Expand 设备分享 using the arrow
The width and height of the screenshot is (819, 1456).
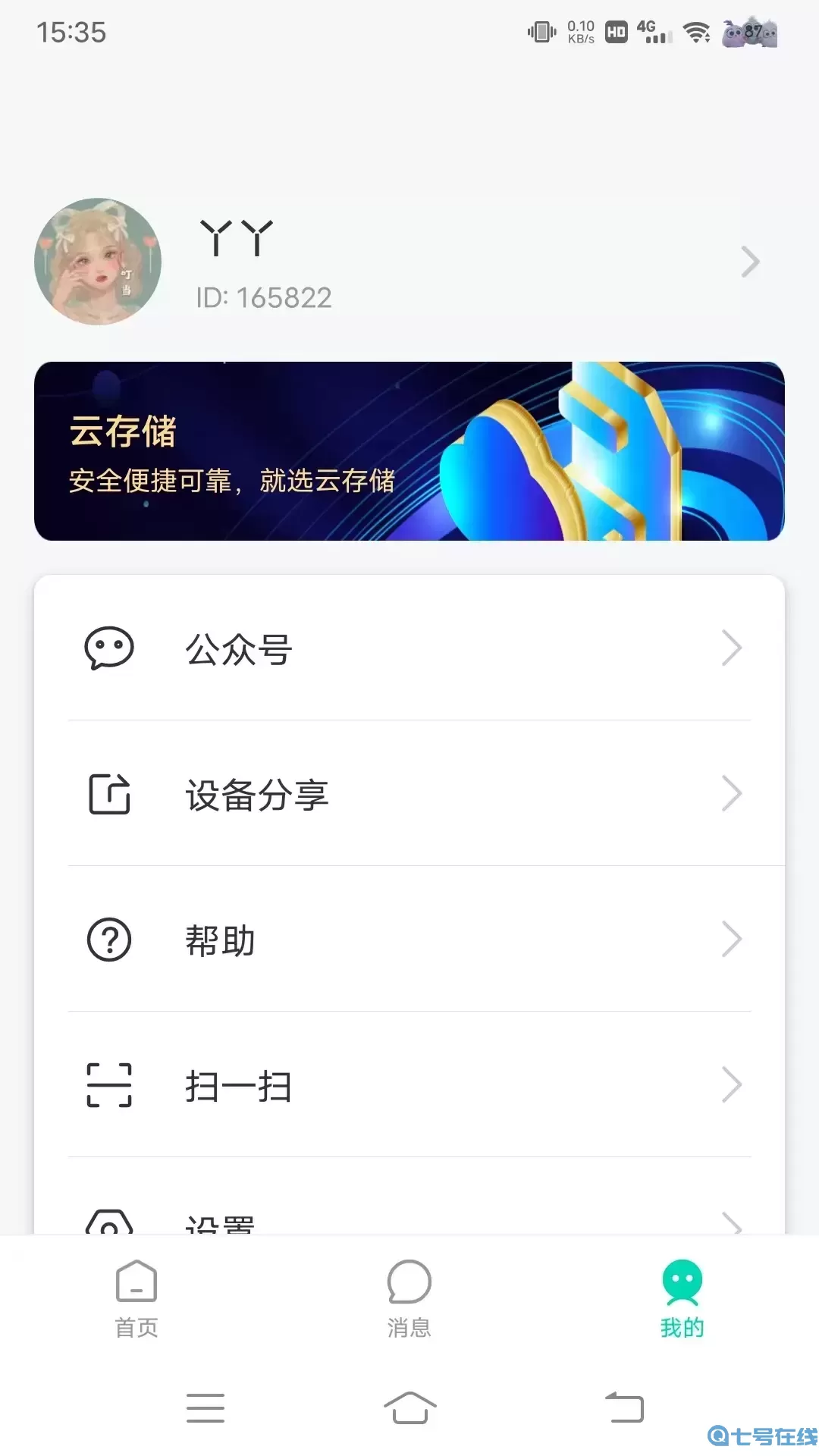tap(733, 793)
